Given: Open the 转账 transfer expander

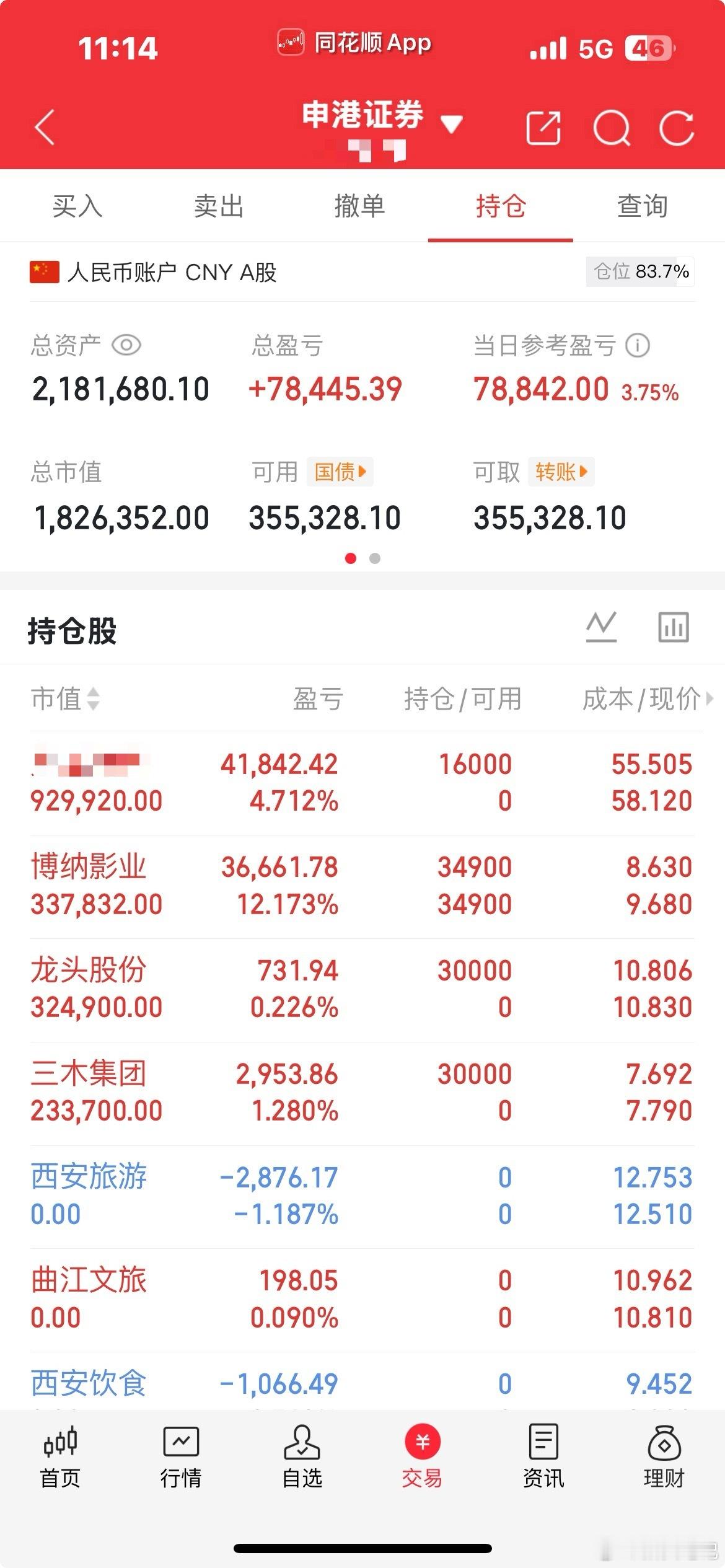Looking at the screenshot, I should coord(561,472).
